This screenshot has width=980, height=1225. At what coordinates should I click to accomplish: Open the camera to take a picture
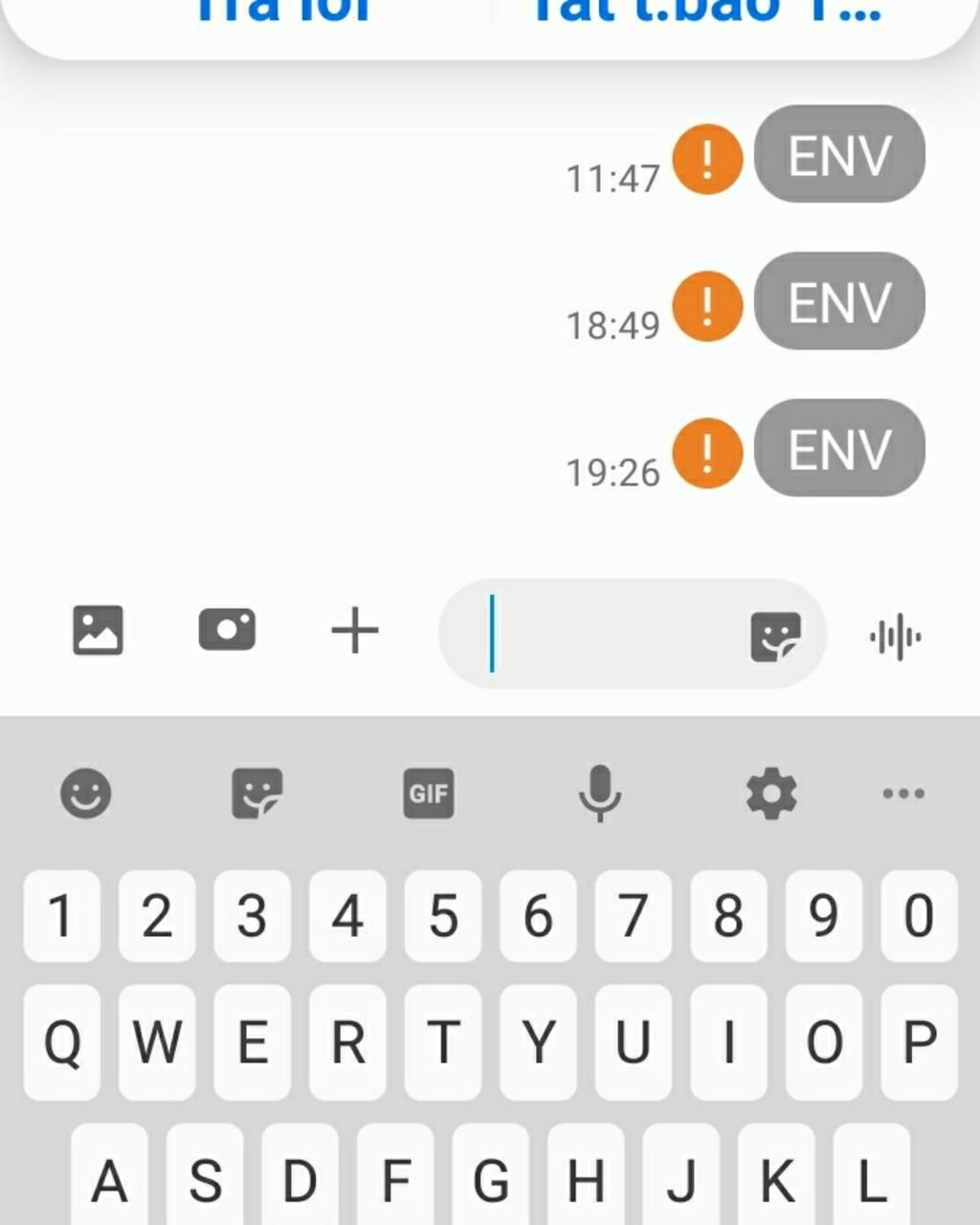pos(227,630)
